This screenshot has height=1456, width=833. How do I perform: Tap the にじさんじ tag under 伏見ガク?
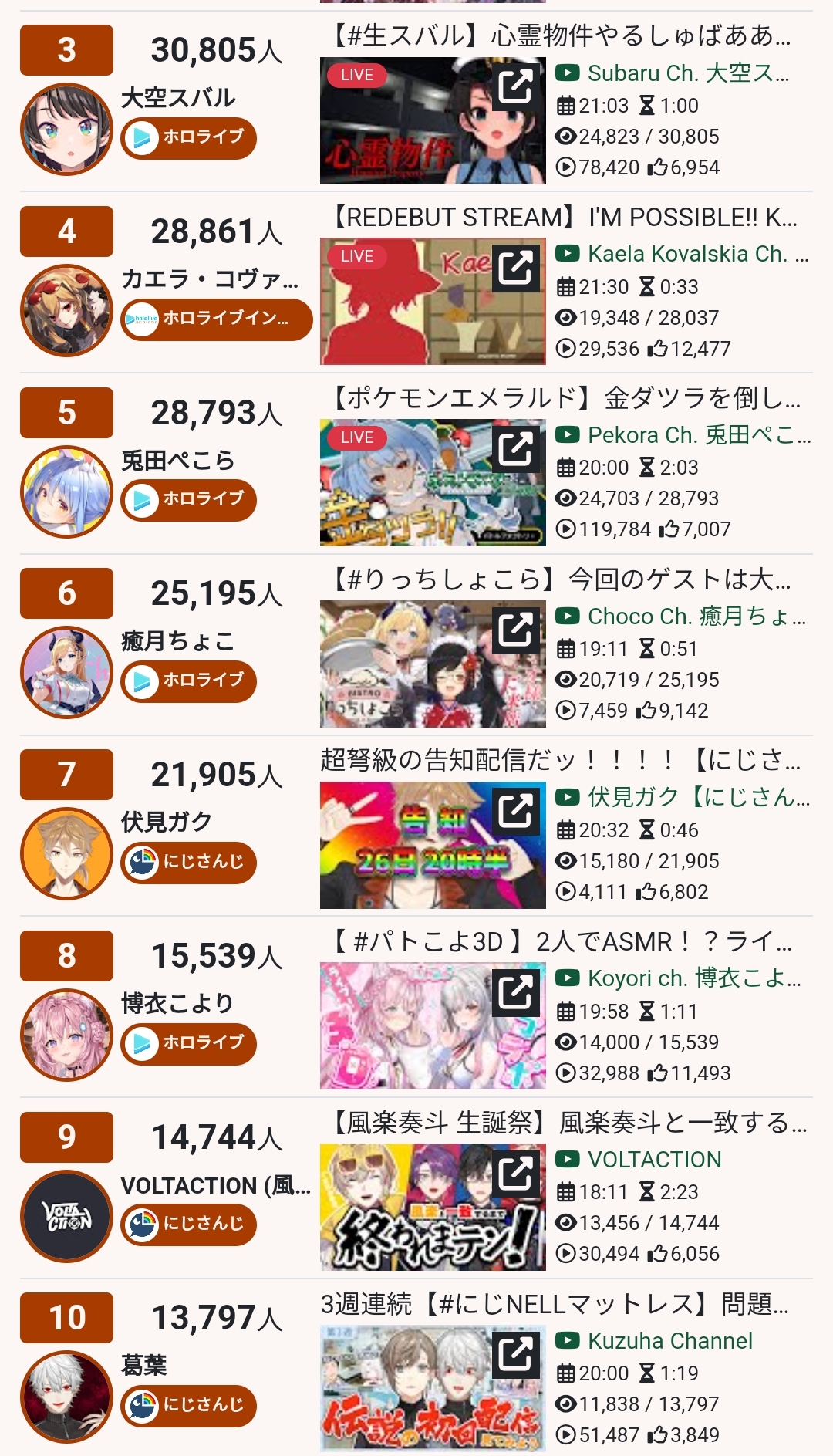click(189, 862)
